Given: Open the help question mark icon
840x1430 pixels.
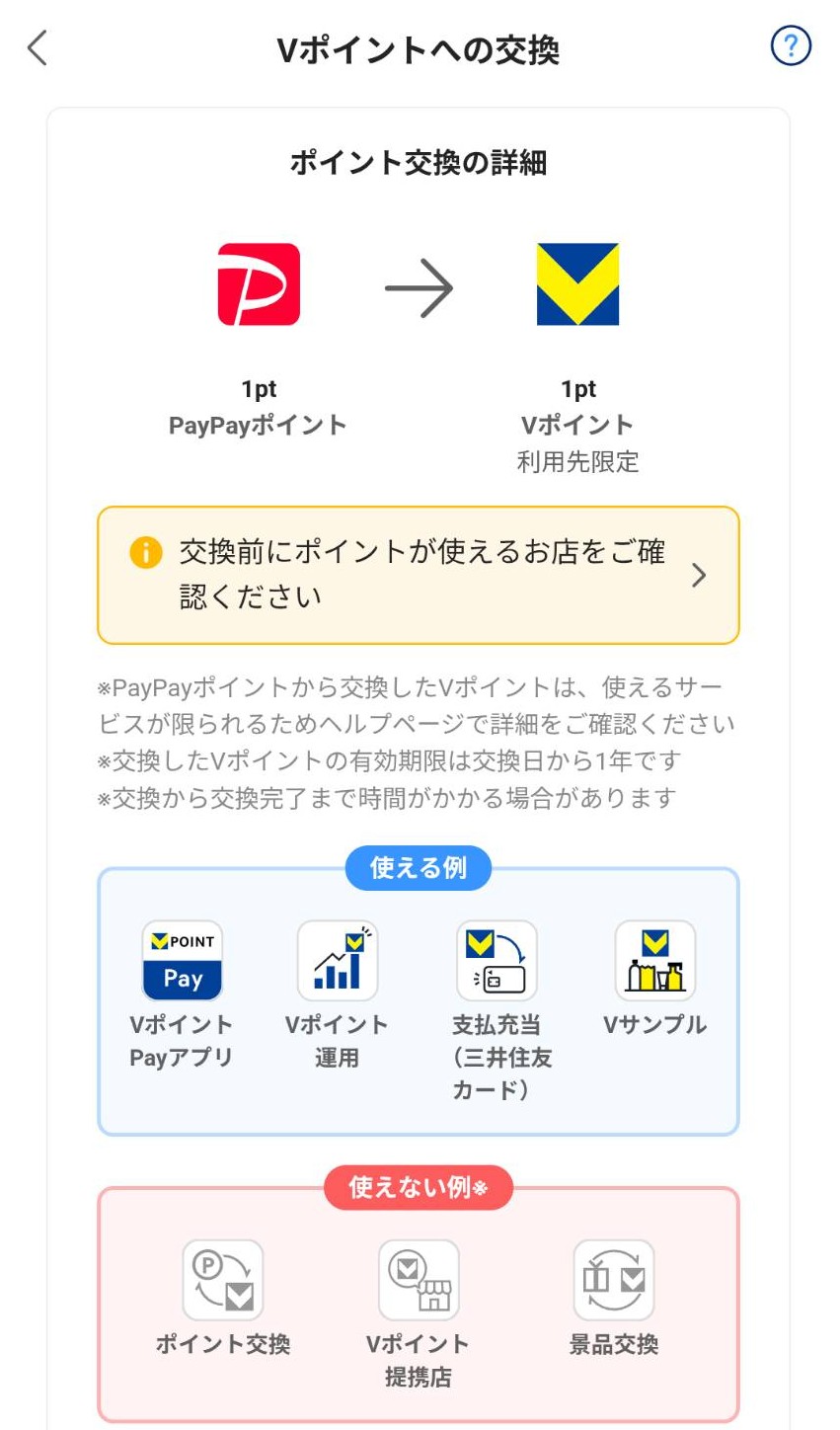Looking at the screenshot, I should (x=790, y=46).
